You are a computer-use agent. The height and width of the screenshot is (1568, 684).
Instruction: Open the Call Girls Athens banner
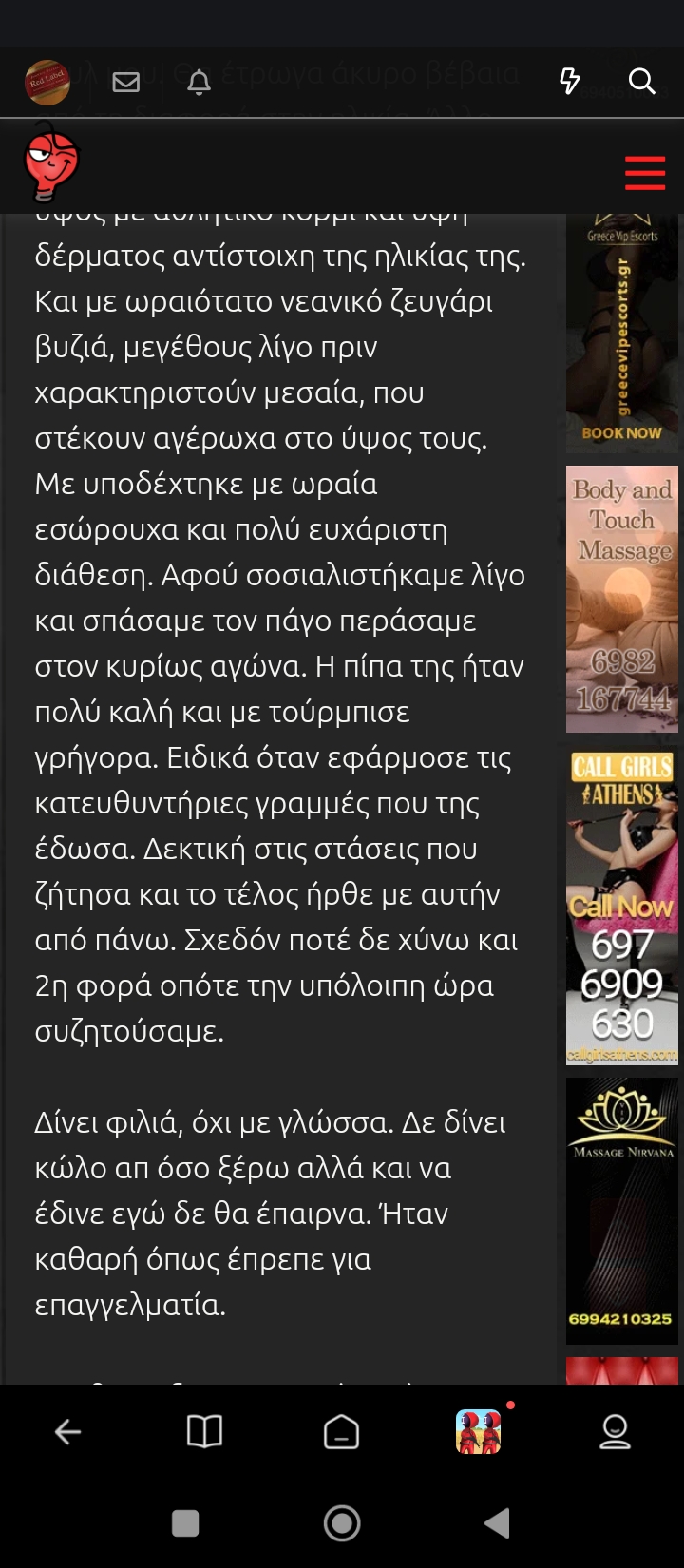(621, 908)
